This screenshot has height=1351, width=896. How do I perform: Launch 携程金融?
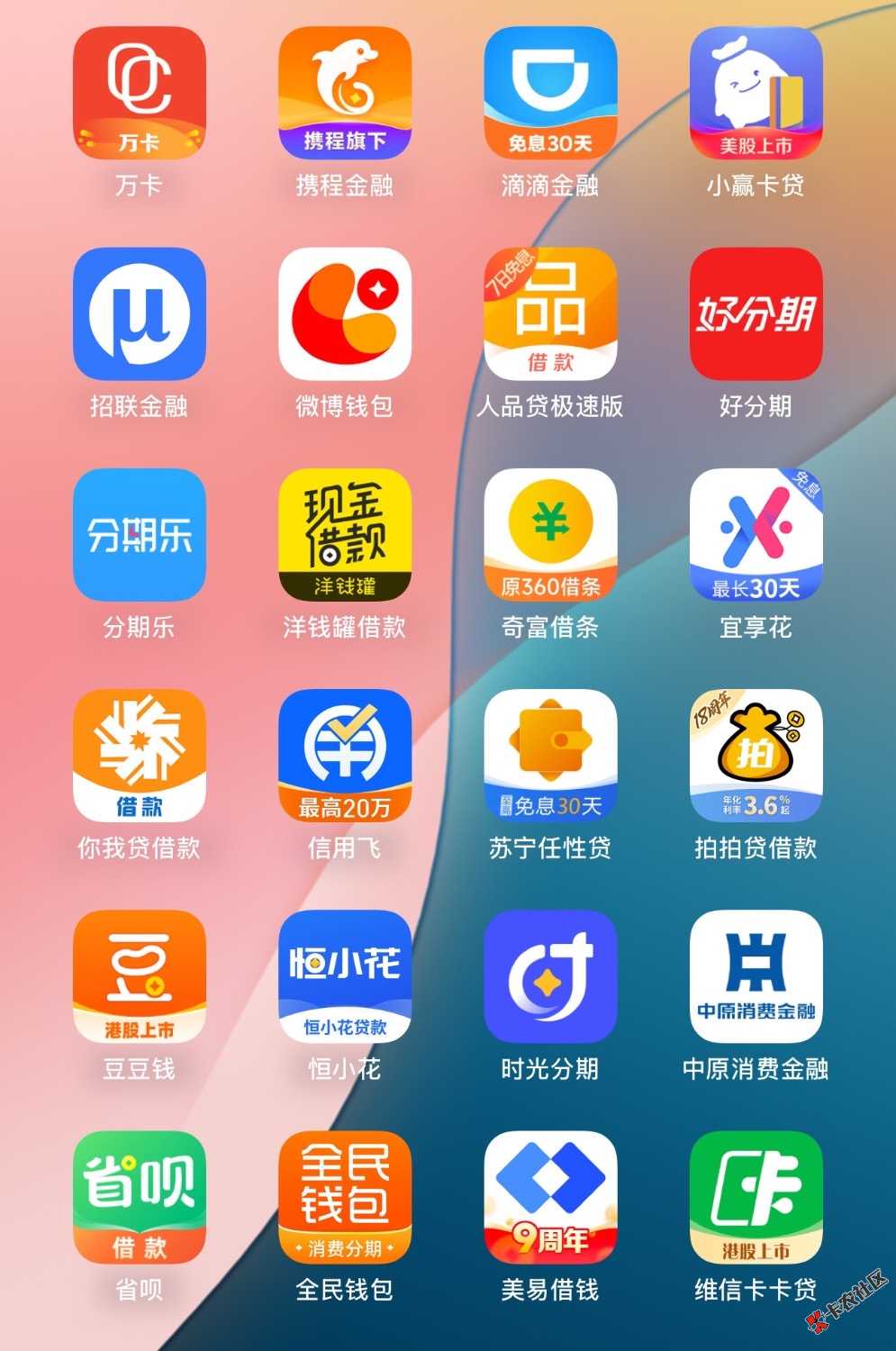[344, 93]
